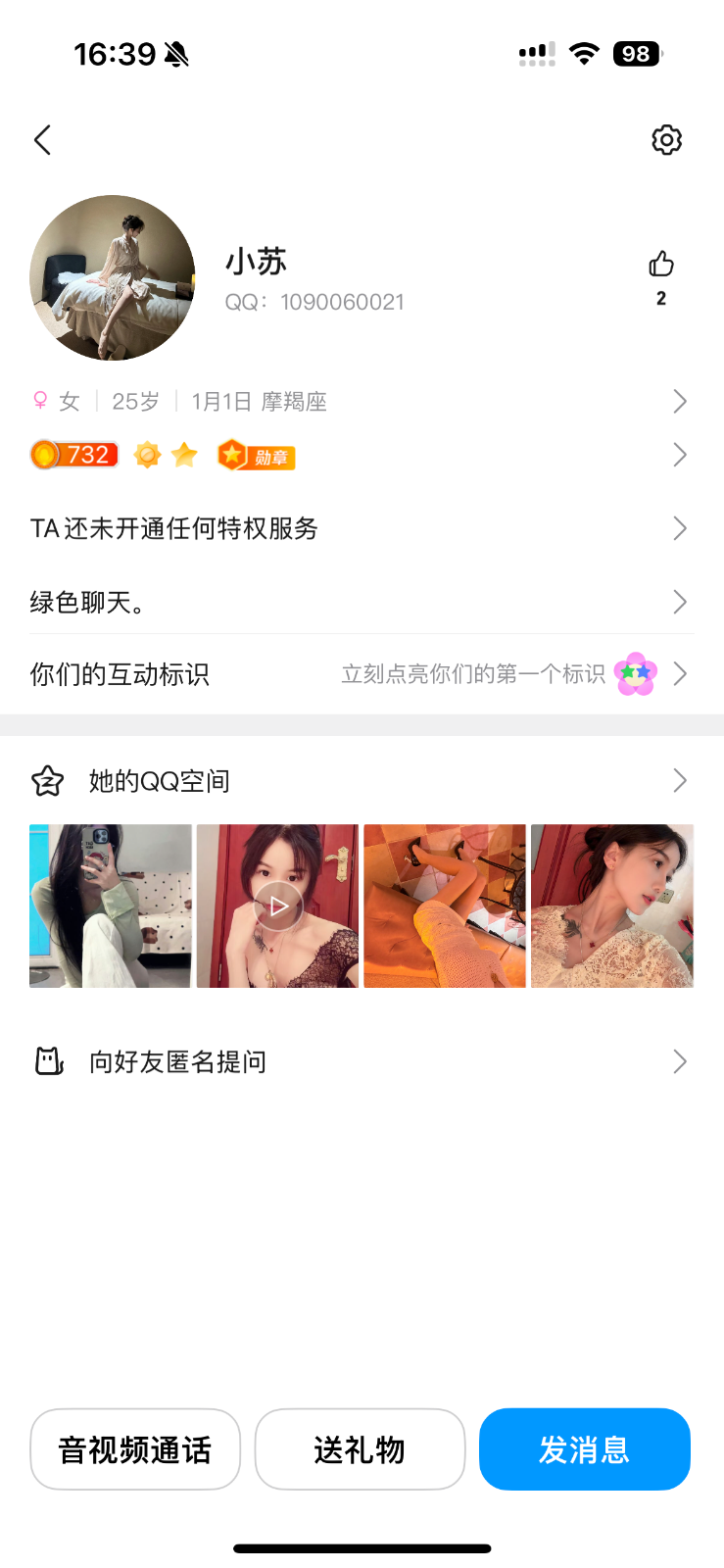Open 她的QQ空间
724x1568 pixels.
pos(361,781)
